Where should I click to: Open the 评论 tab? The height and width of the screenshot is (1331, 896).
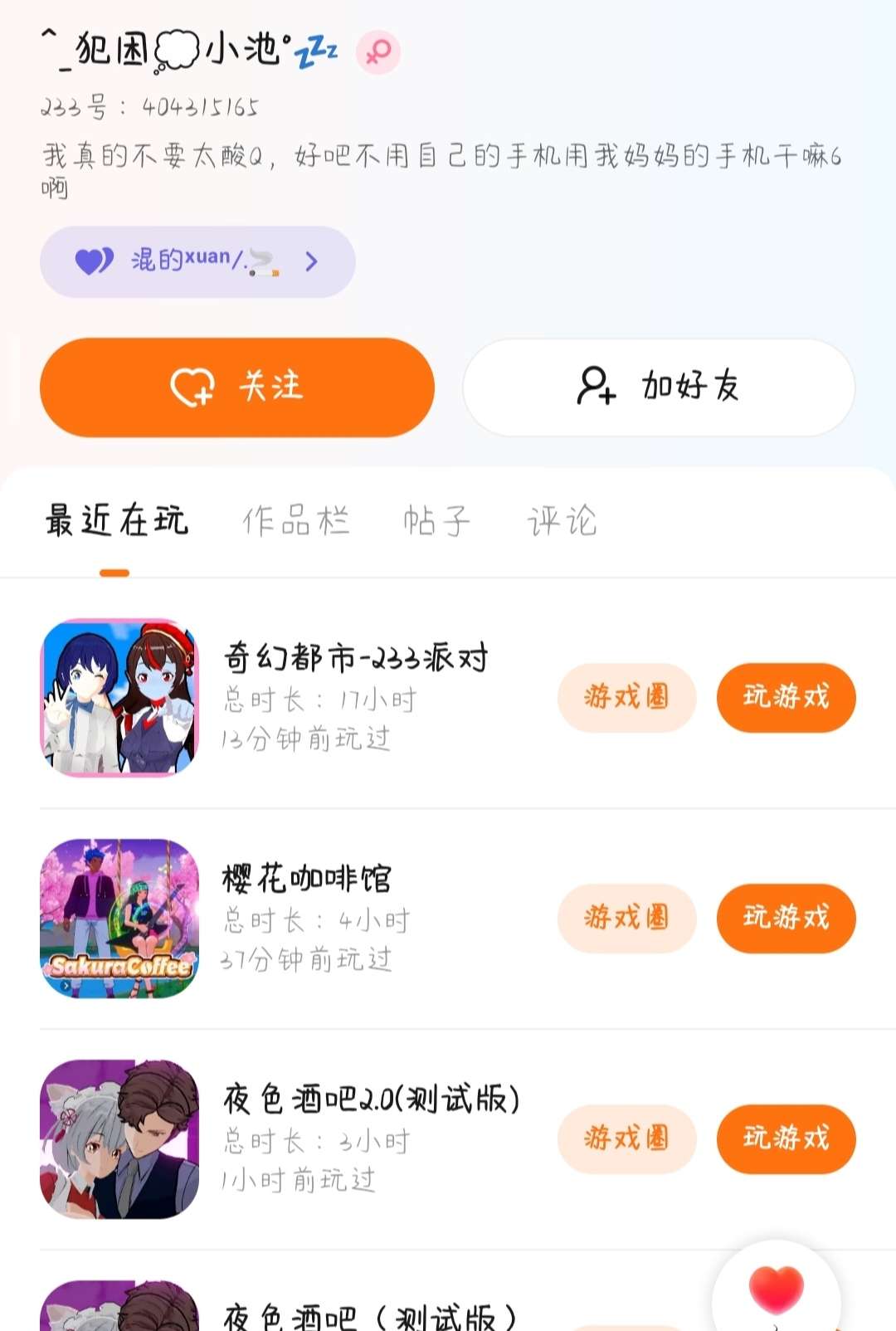click(x=562, y=521)
